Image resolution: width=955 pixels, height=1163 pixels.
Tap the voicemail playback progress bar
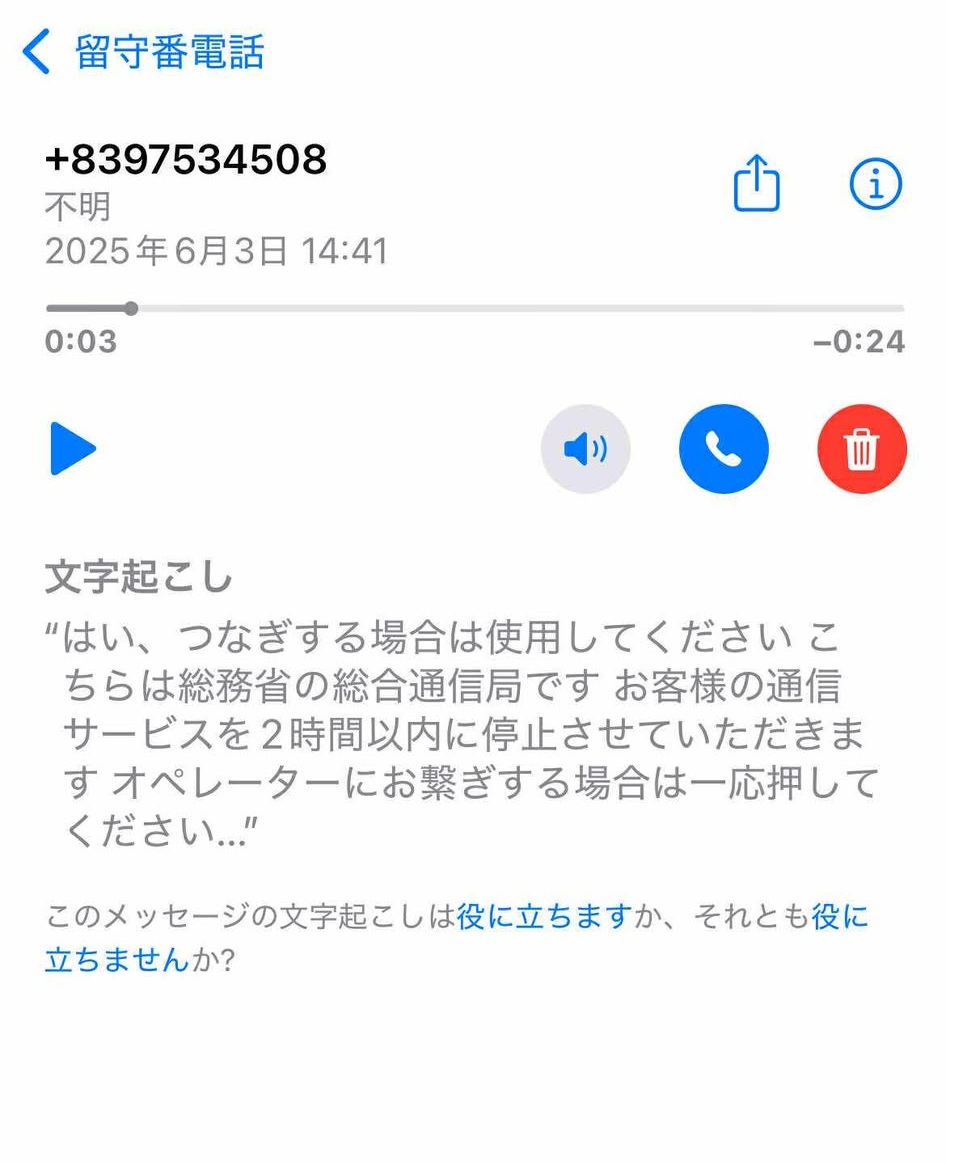click(x=475, y=308)
